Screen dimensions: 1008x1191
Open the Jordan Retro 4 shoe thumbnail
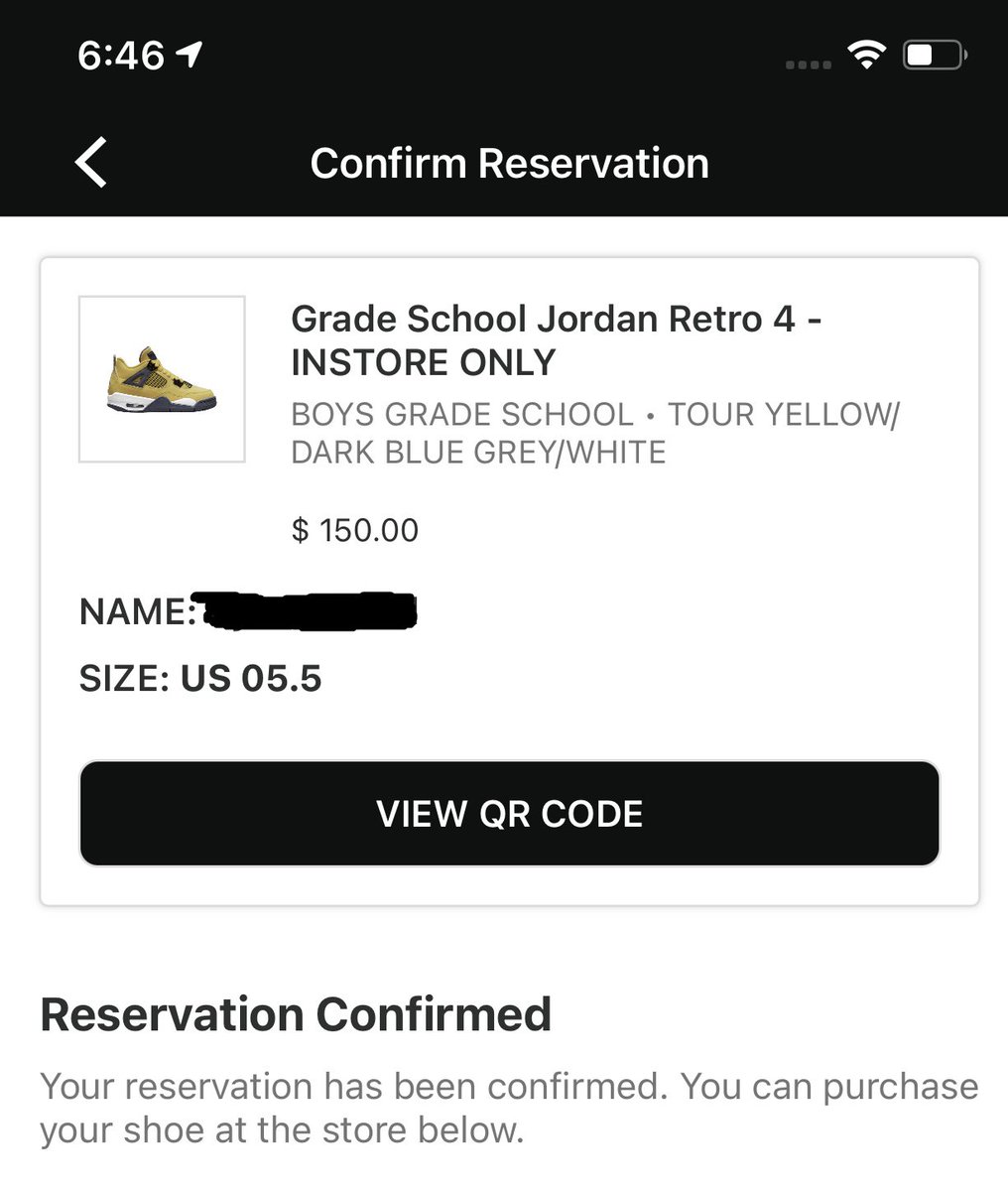click(162, 379)
